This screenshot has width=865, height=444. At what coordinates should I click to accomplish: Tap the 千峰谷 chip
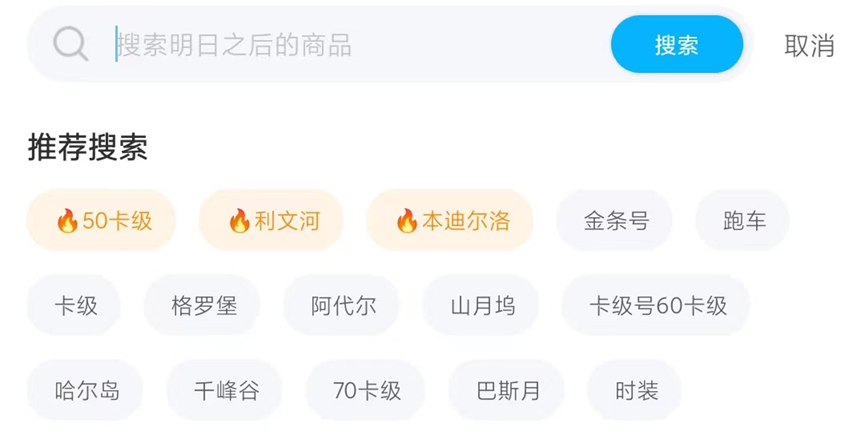(225, 390)
